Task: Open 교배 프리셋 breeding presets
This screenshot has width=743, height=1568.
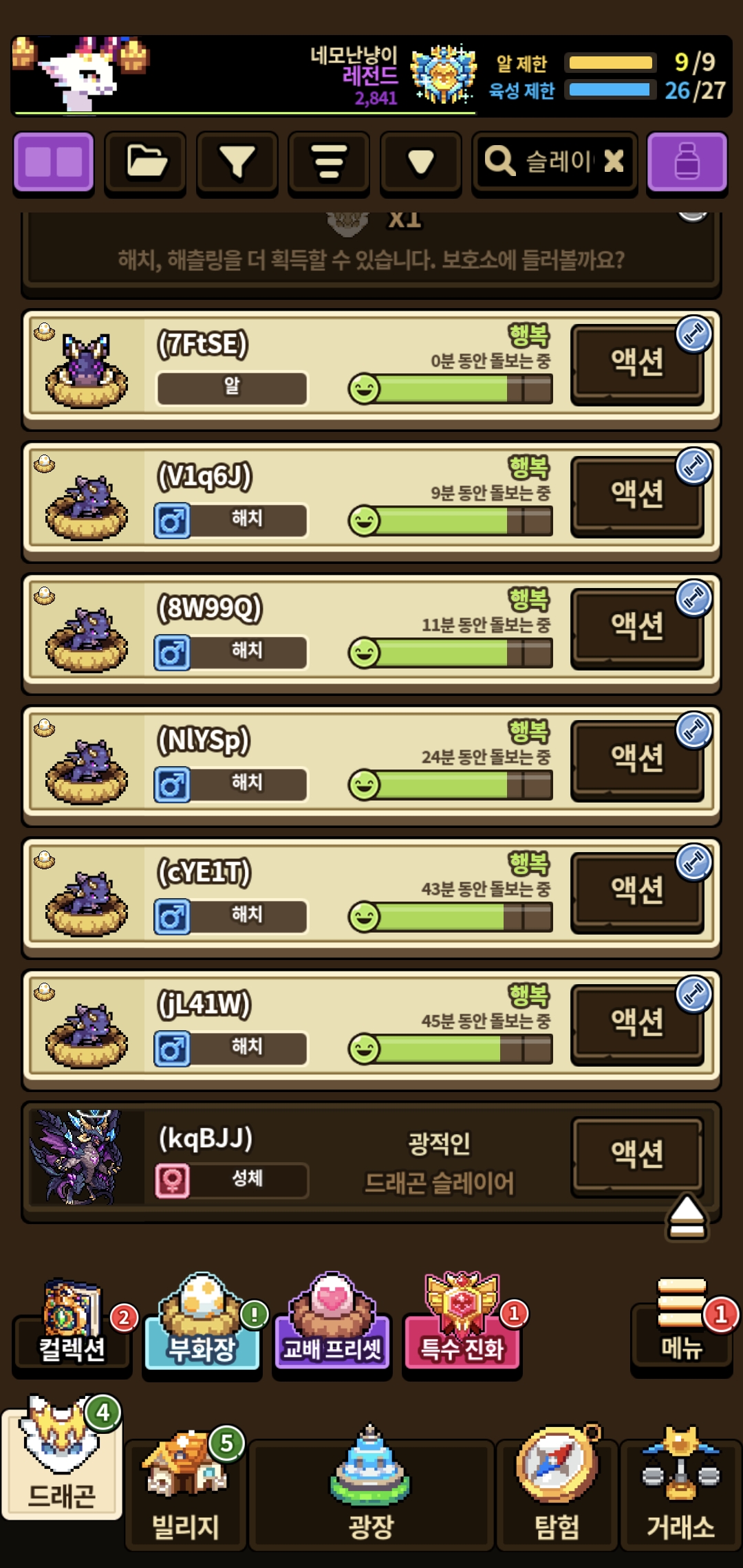Action: 332,1324
